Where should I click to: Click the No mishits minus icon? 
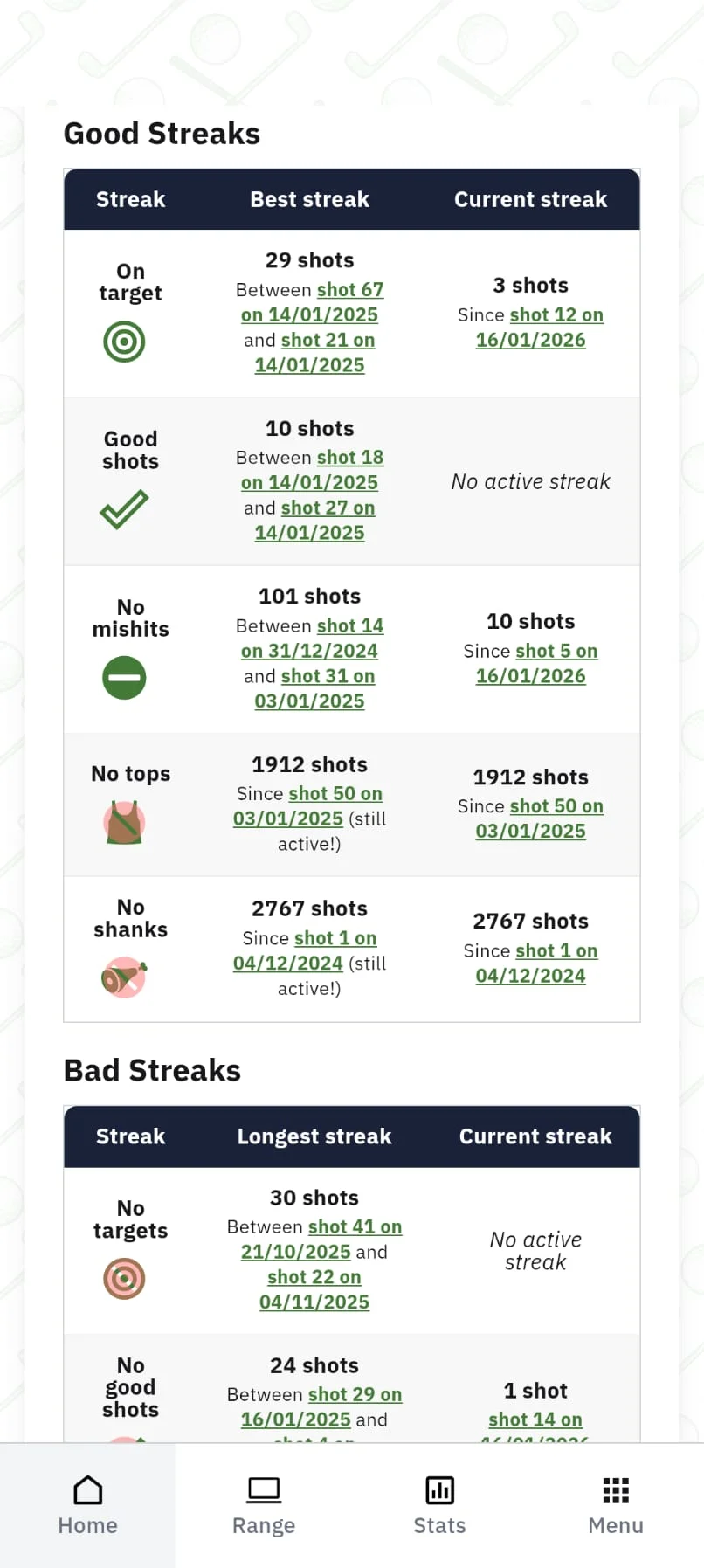click(123, 677)
